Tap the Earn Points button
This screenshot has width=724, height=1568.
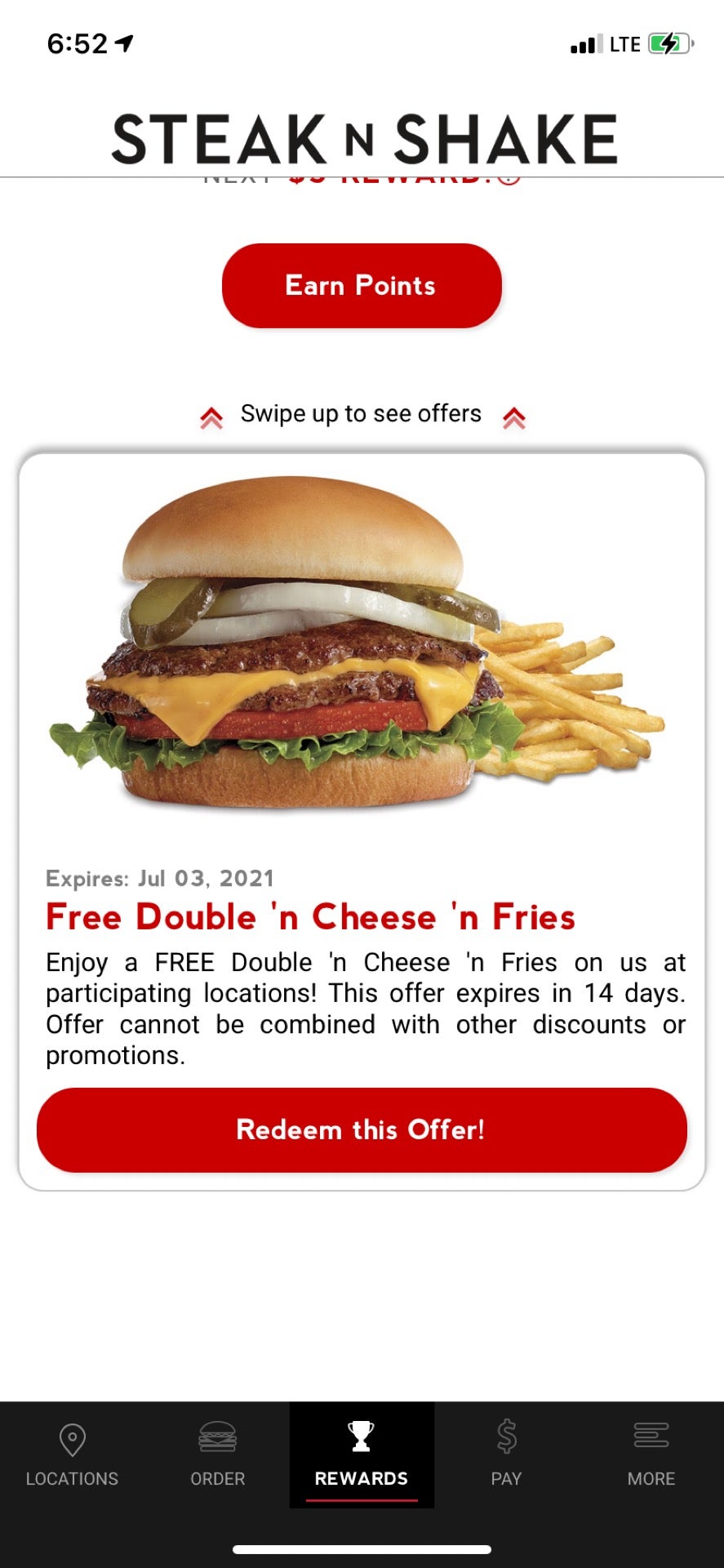pyautogui.click(x=362, y=286)
